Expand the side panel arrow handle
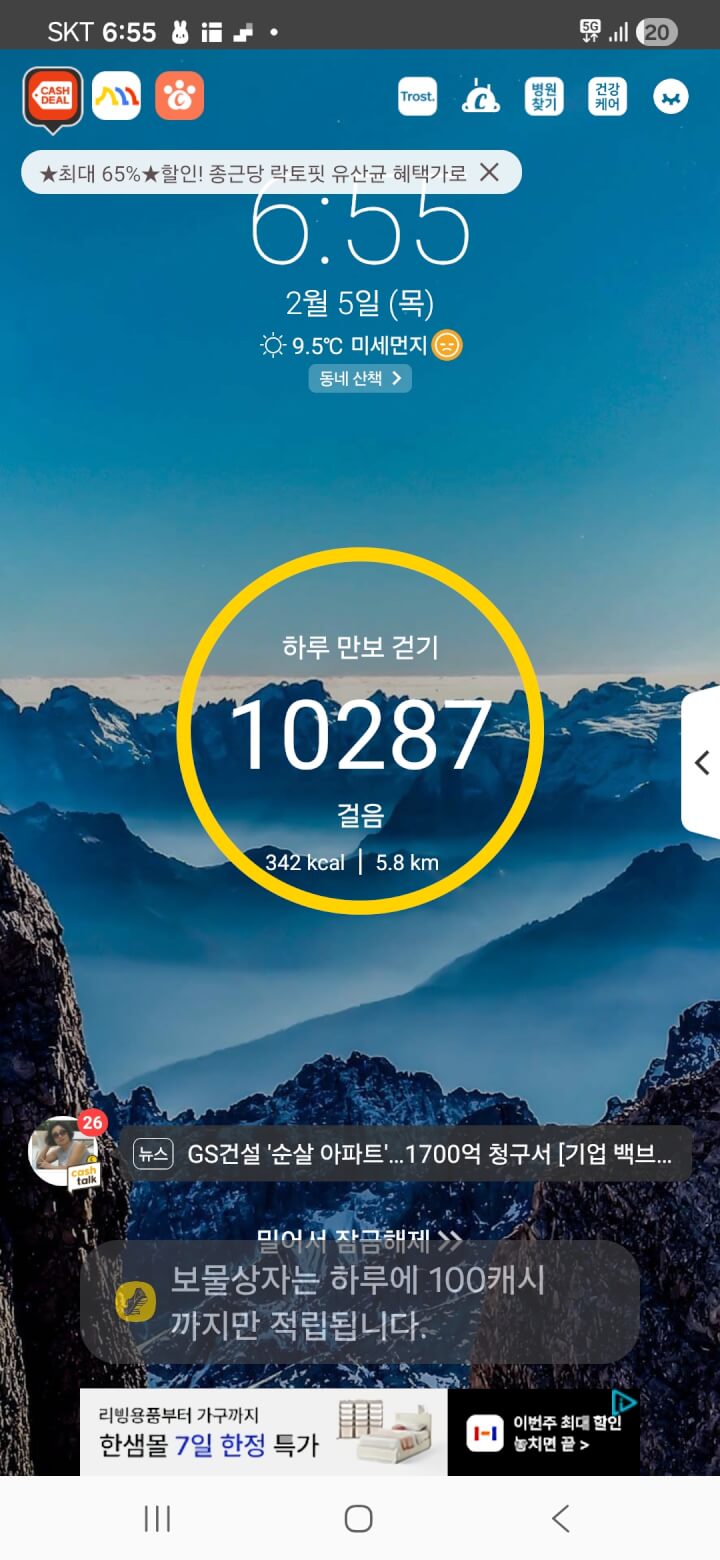 (x=702, y=762)
